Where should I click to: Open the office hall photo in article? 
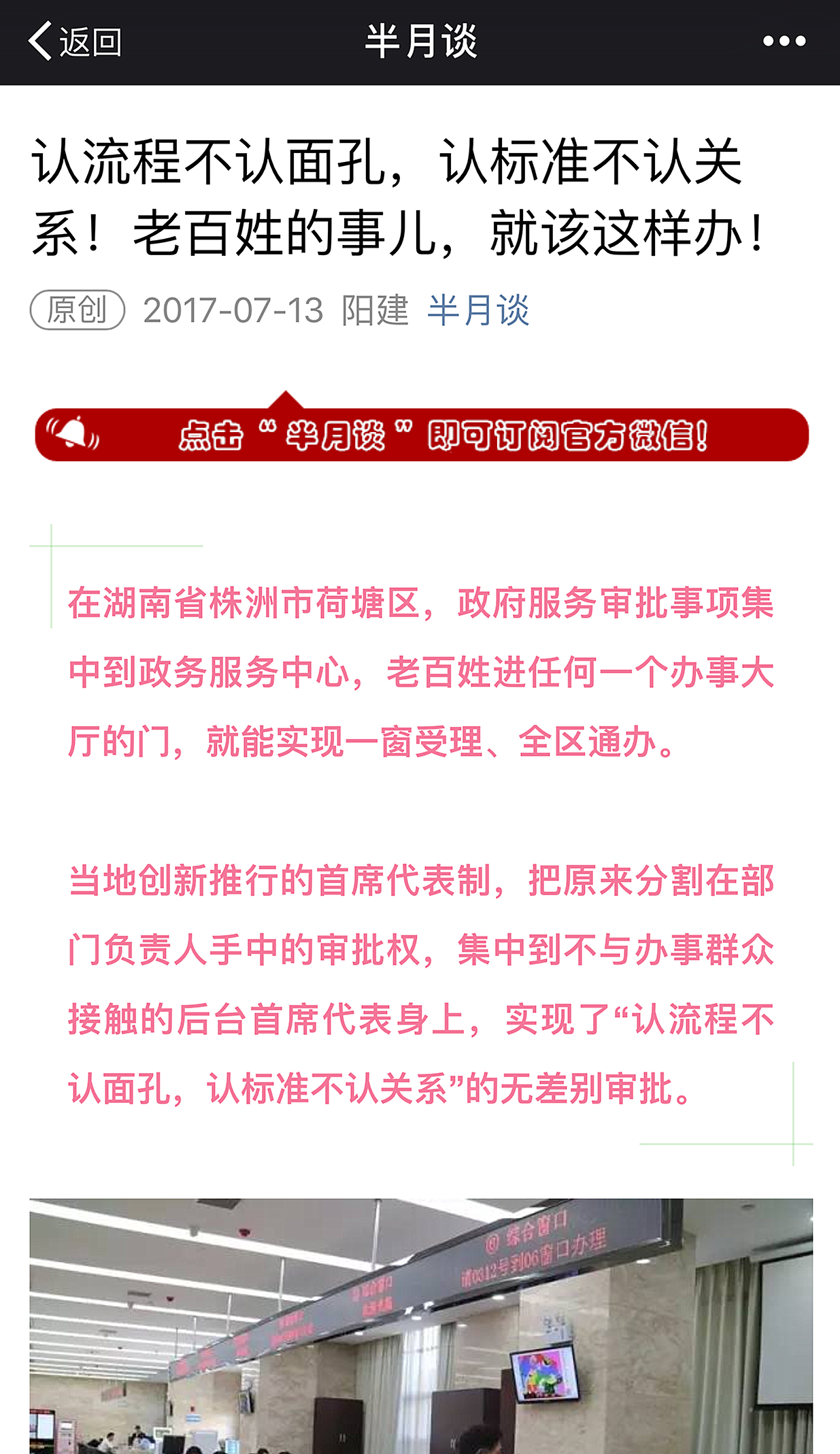pos(420,1325)
